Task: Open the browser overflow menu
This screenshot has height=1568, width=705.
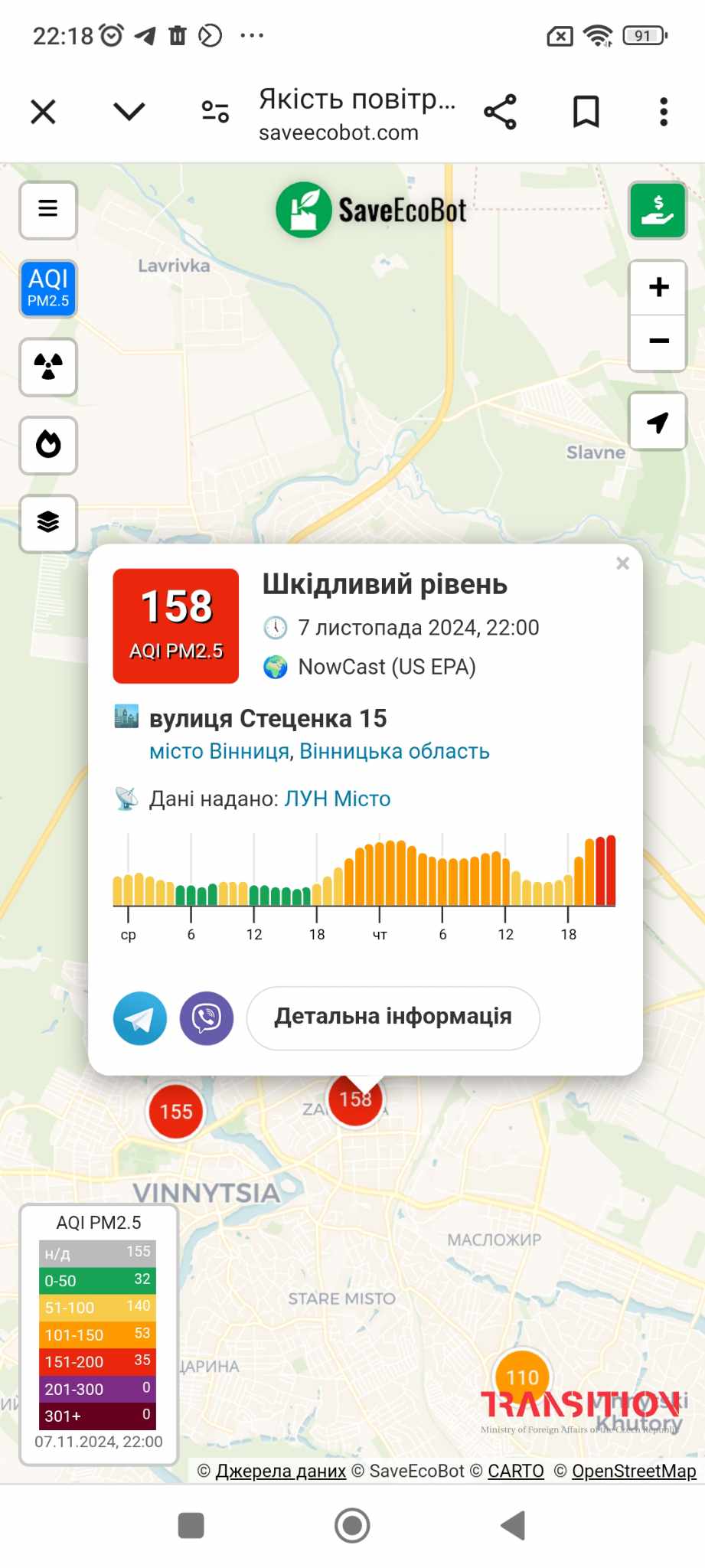Action: [664, 112]
